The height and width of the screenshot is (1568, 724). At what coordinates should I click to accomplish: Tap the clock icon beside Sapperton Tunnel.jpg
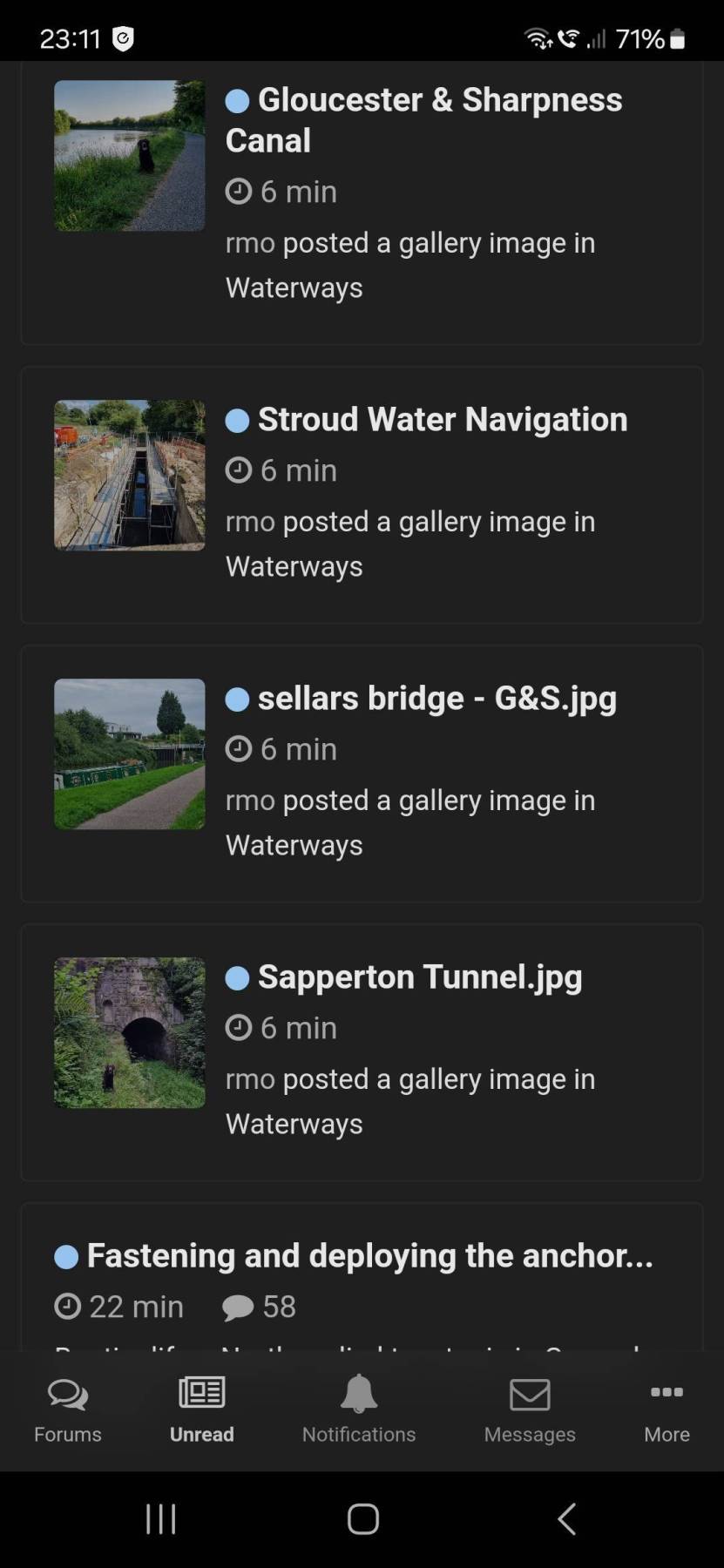click(x=239, y=1027)
